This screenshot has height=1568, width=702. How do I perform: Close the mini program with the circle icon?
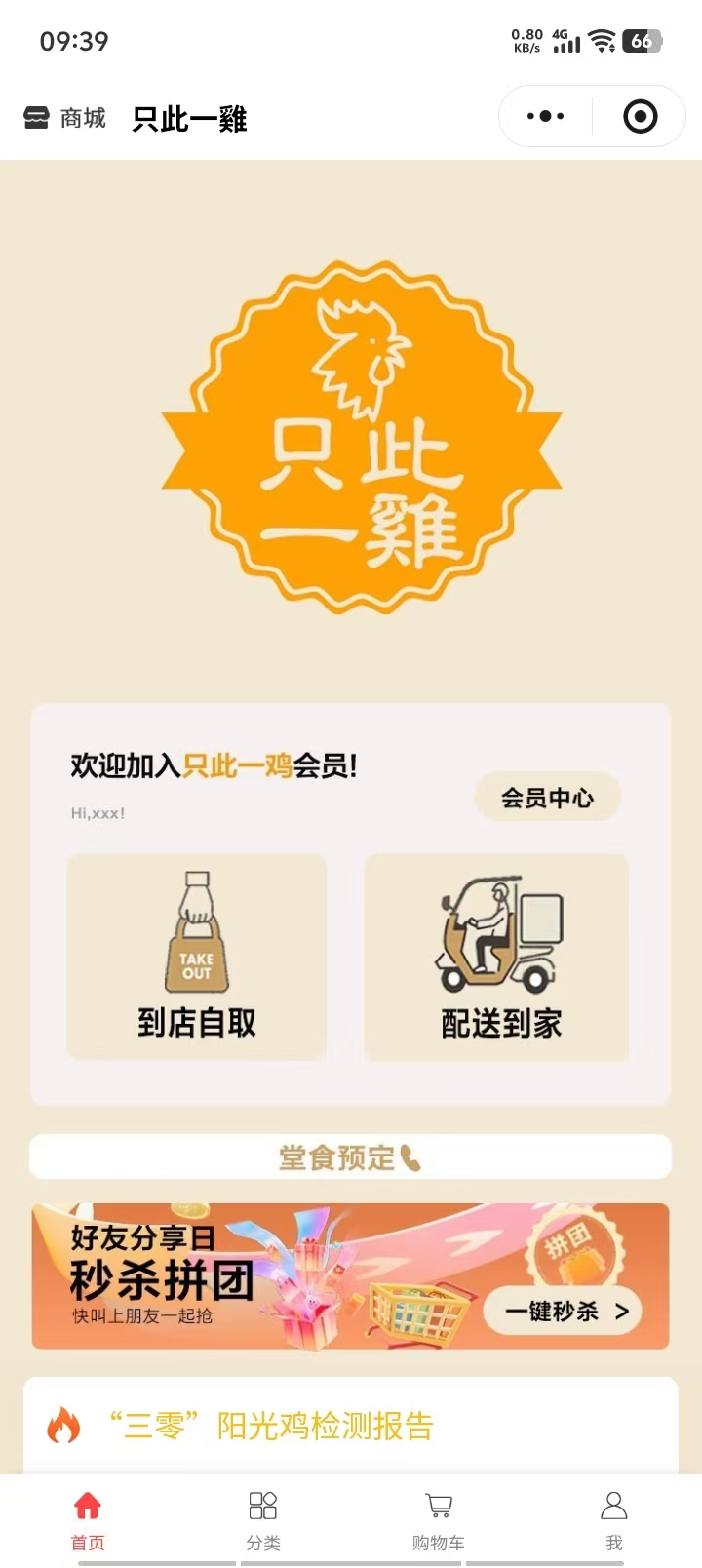640,117
